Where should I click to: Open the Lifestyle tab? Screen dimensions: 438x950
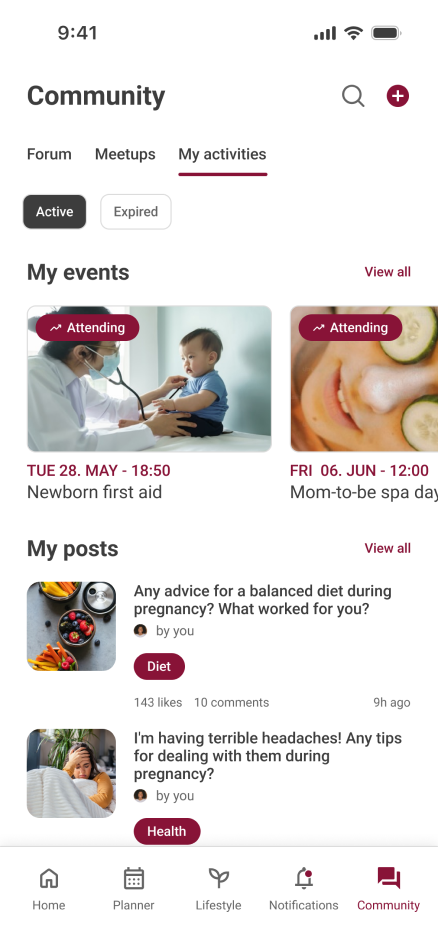click(x=219, y=889)
